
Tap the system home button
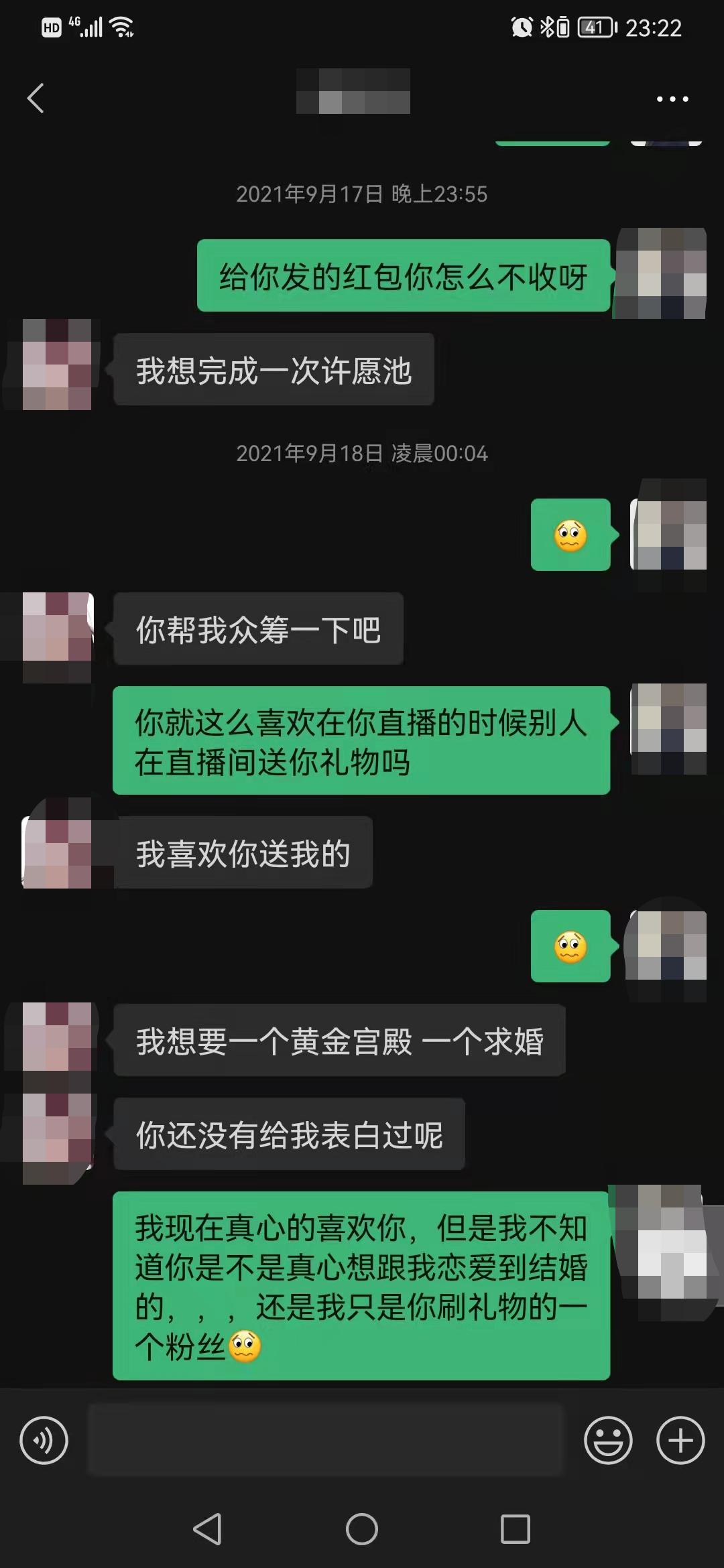(x=362, y=1529)
